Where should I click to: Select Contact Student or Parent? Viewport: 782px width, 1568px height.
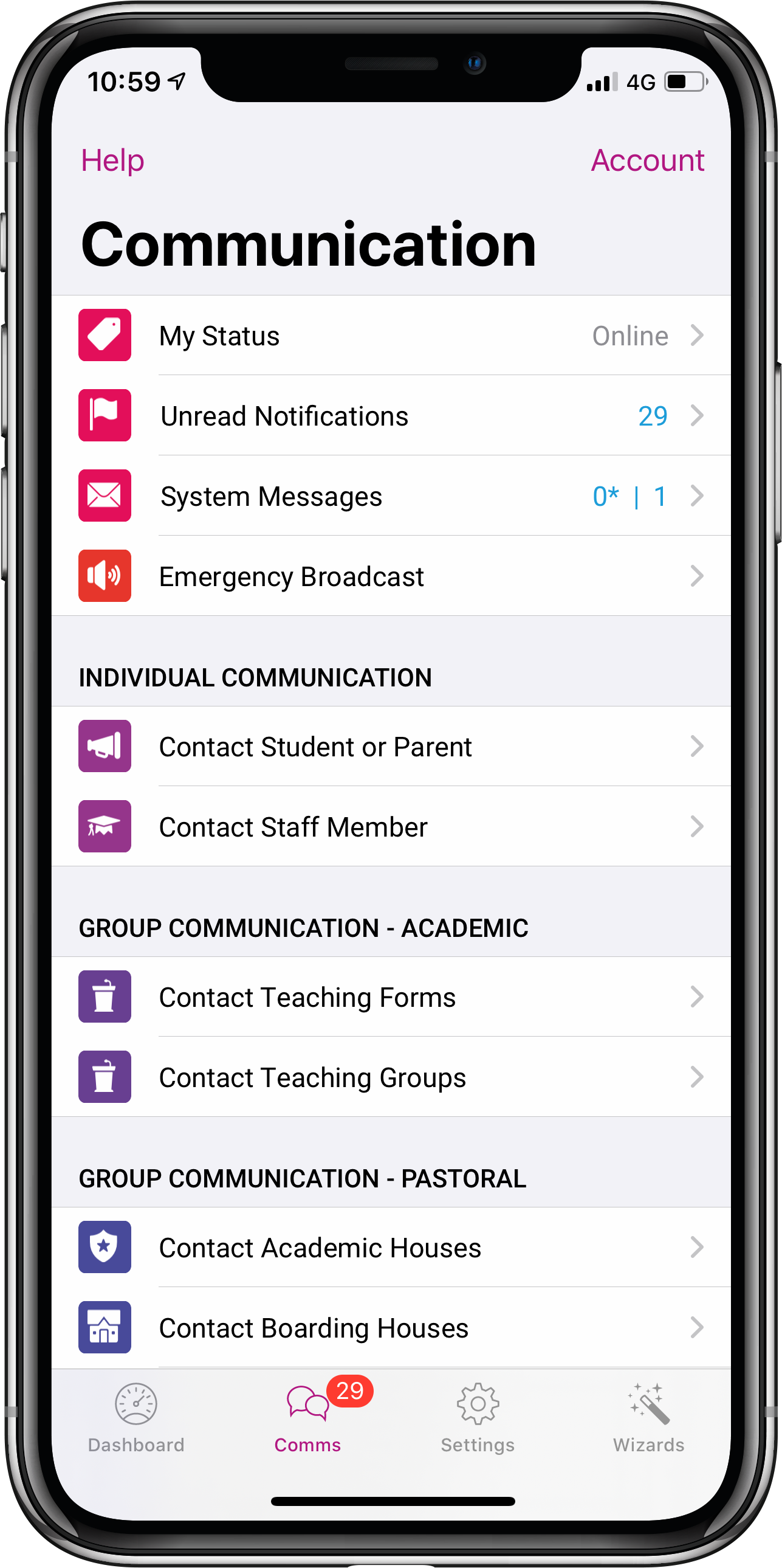coord(391,746)
